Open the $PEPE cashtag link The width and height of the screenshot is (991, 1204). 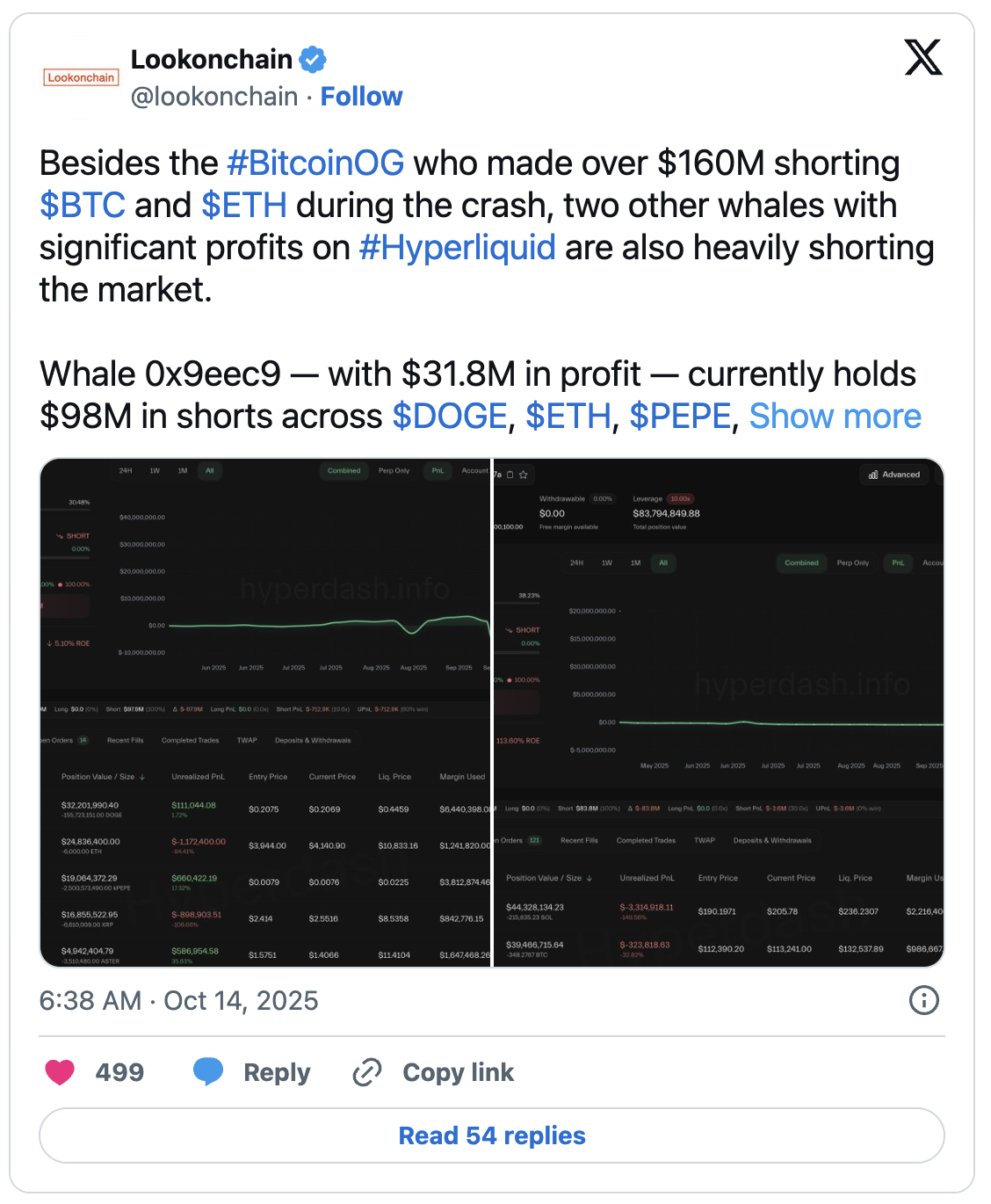coord(680,417)
